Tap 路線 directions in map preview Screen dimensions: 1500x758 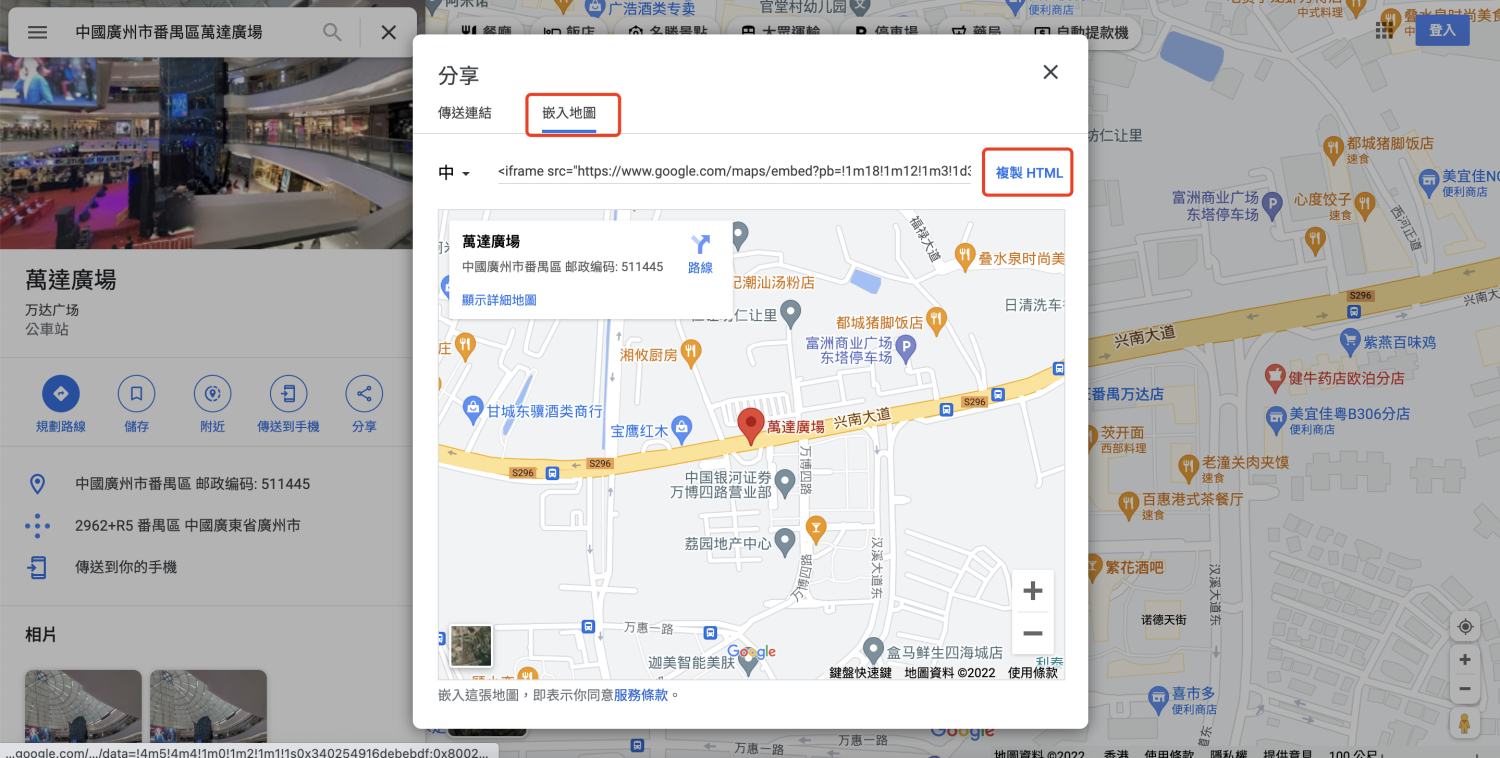(700, 253)
